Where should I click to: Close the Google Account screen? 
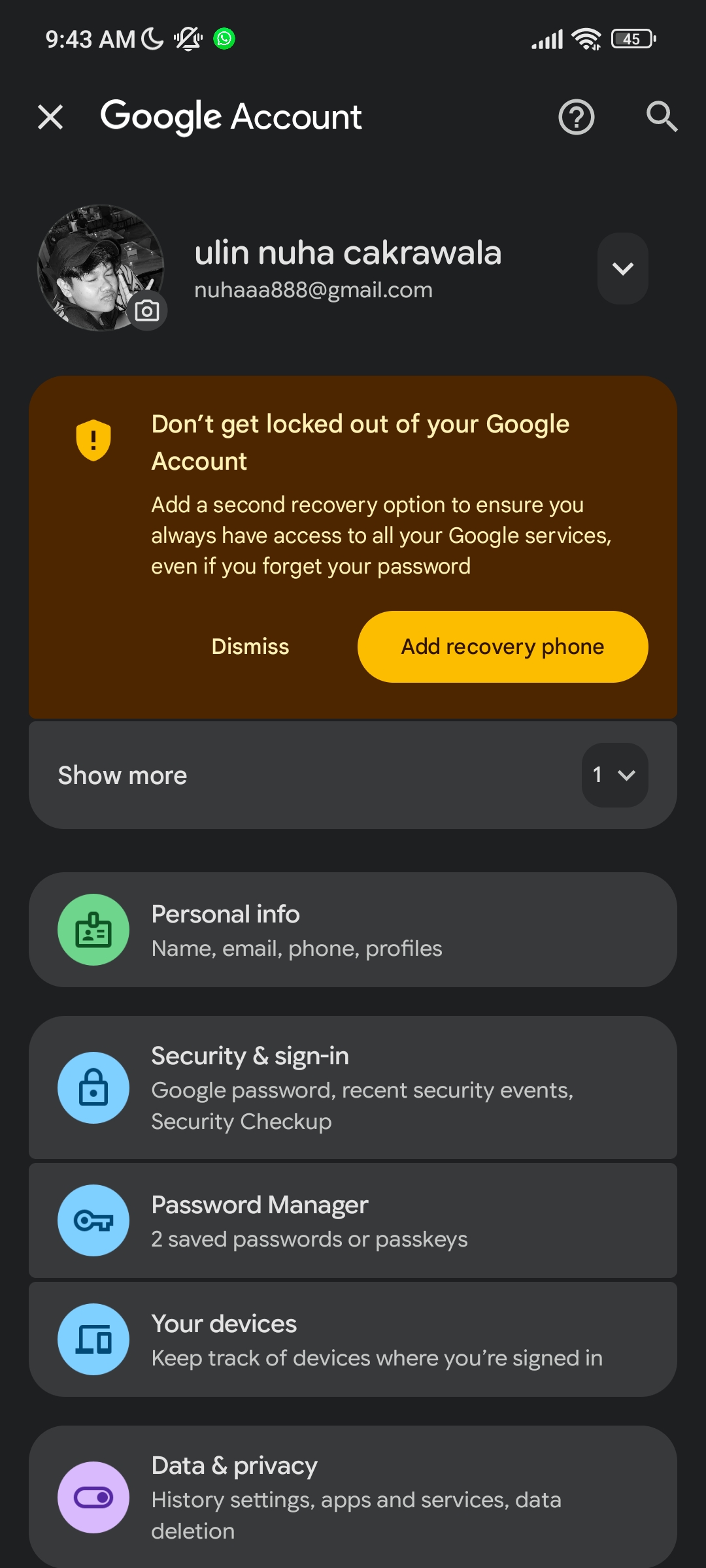pos(50,118)
